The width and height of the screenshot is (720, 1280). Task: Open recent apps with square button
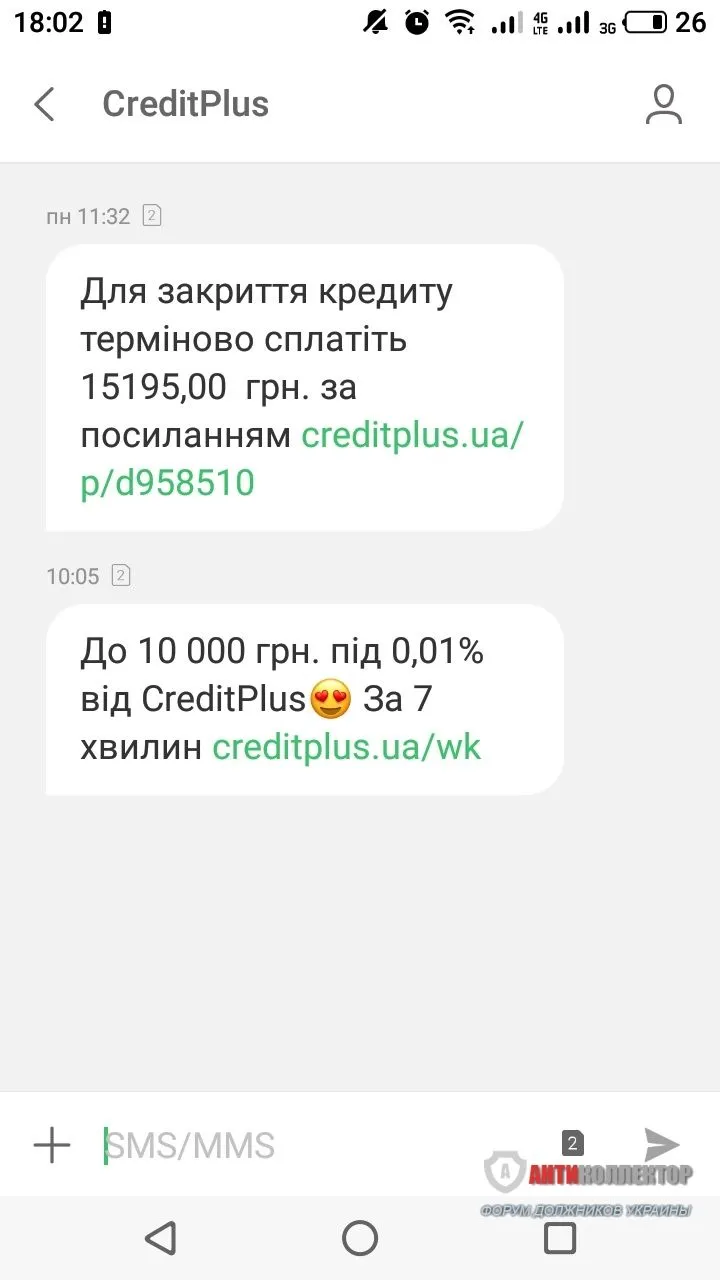[560, 1238]
